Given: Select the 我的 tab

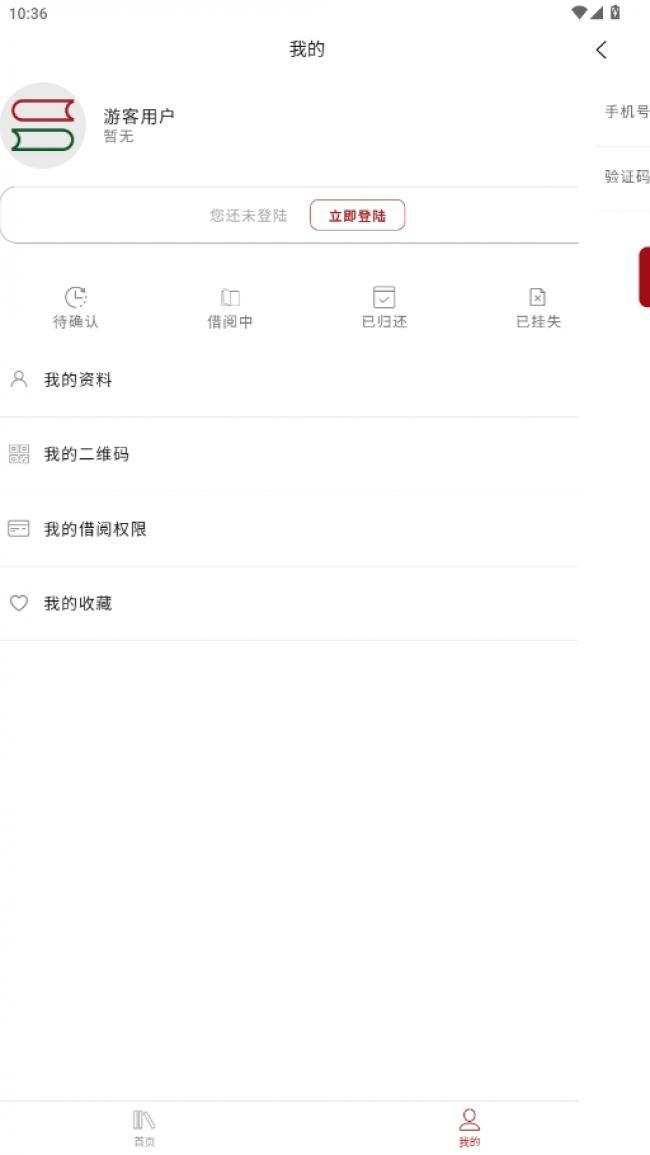Looking at the screenshot, I should coord(469,1127).
